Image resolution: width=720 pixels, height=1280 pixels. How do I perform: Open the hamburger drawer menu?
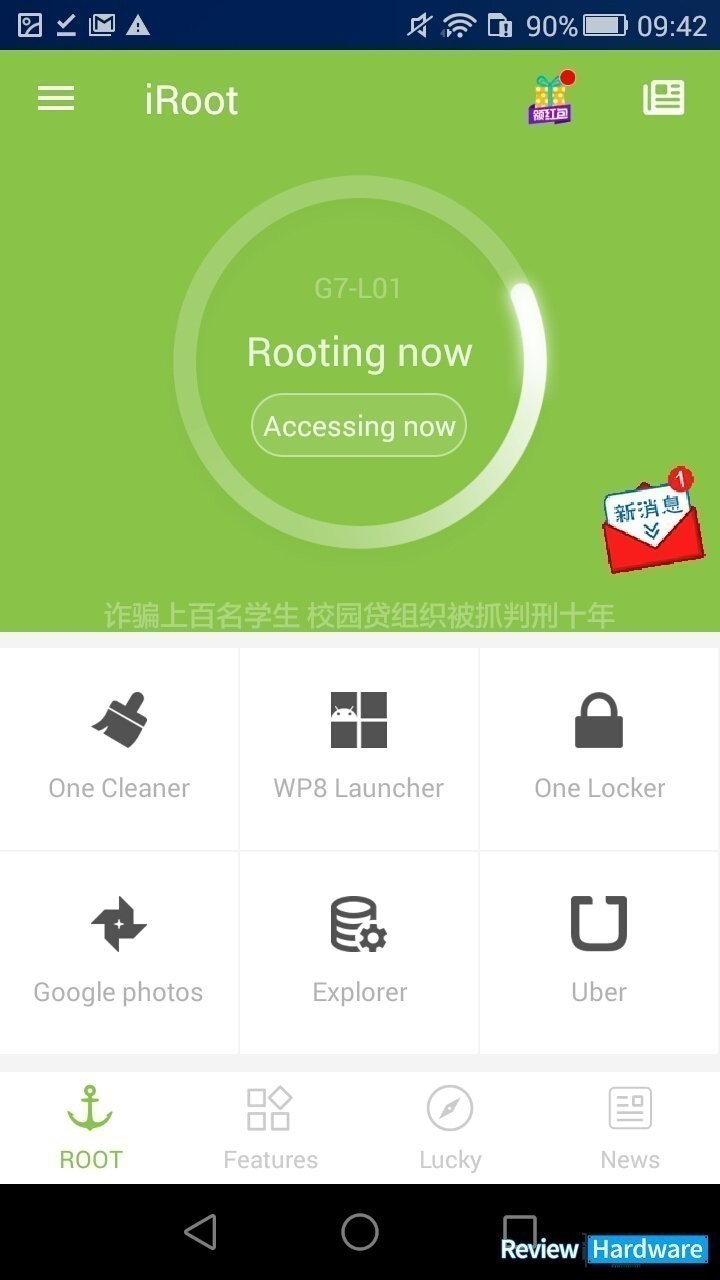(56, 98)
